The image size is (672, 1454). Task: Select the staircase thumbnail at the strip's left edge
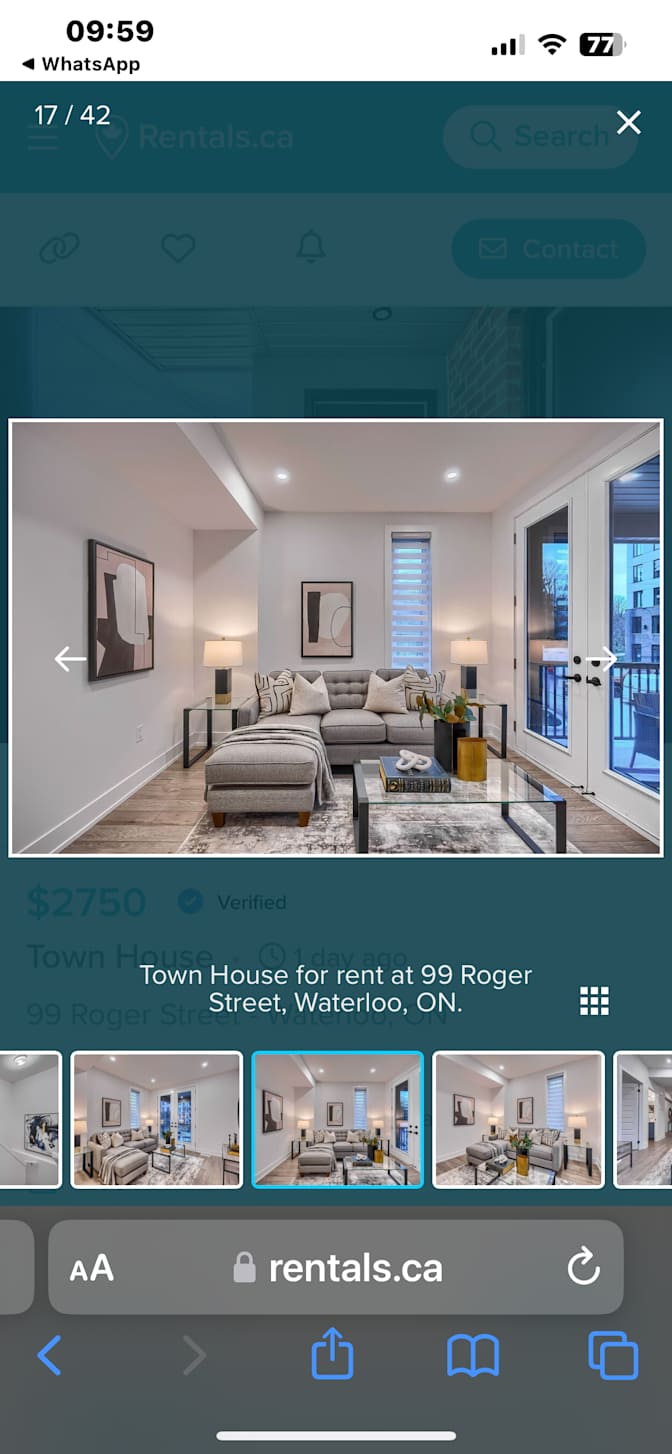tap(30, 1119)
